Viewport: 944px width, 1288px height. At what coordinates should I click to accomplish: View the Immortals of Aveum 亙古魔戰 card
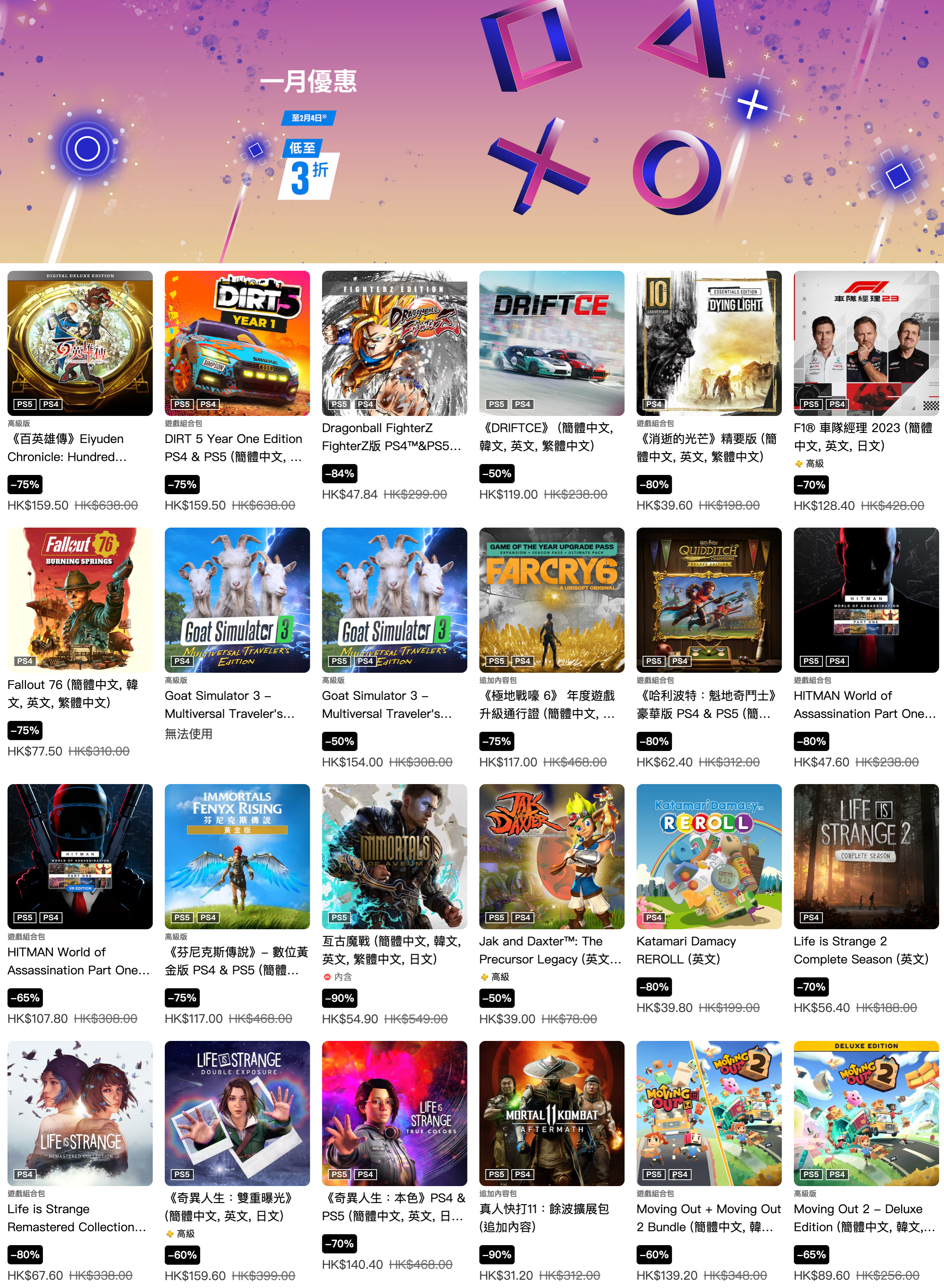pos(394,856)
